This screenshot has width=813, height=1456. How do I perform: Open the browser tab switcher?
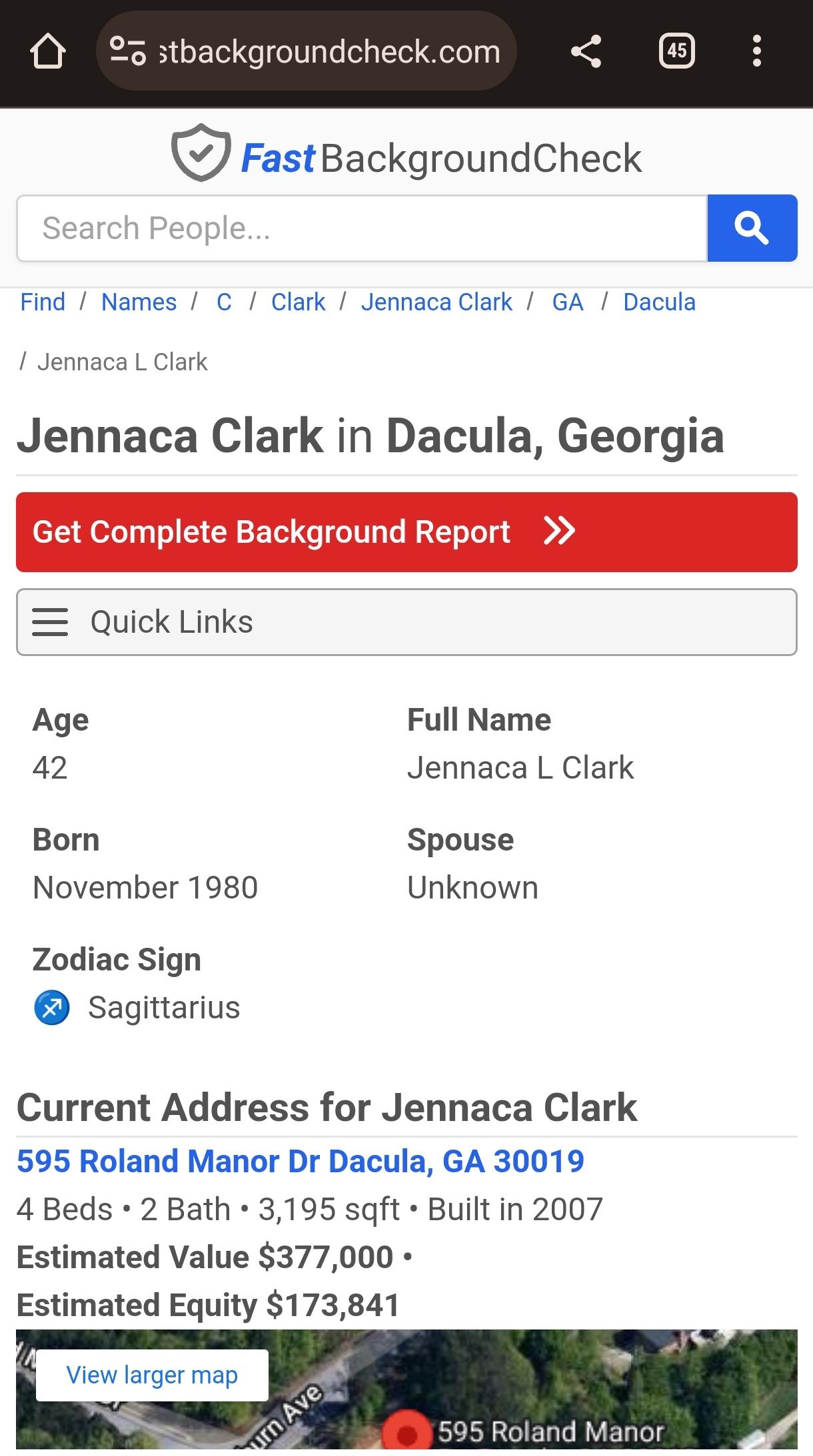[676, 51]
